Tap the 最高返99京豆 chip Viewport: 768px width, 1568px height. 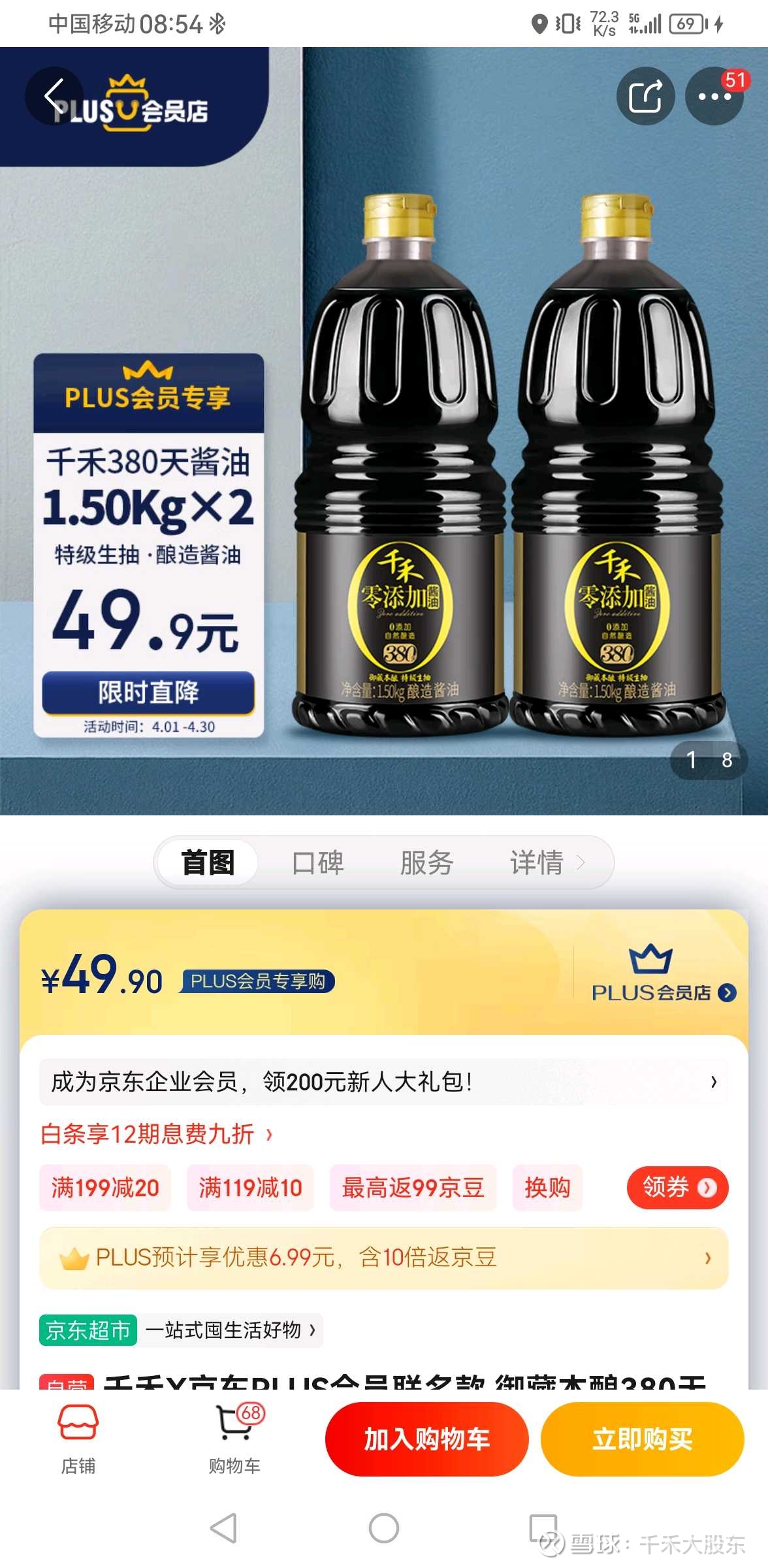click(413, 1187)
